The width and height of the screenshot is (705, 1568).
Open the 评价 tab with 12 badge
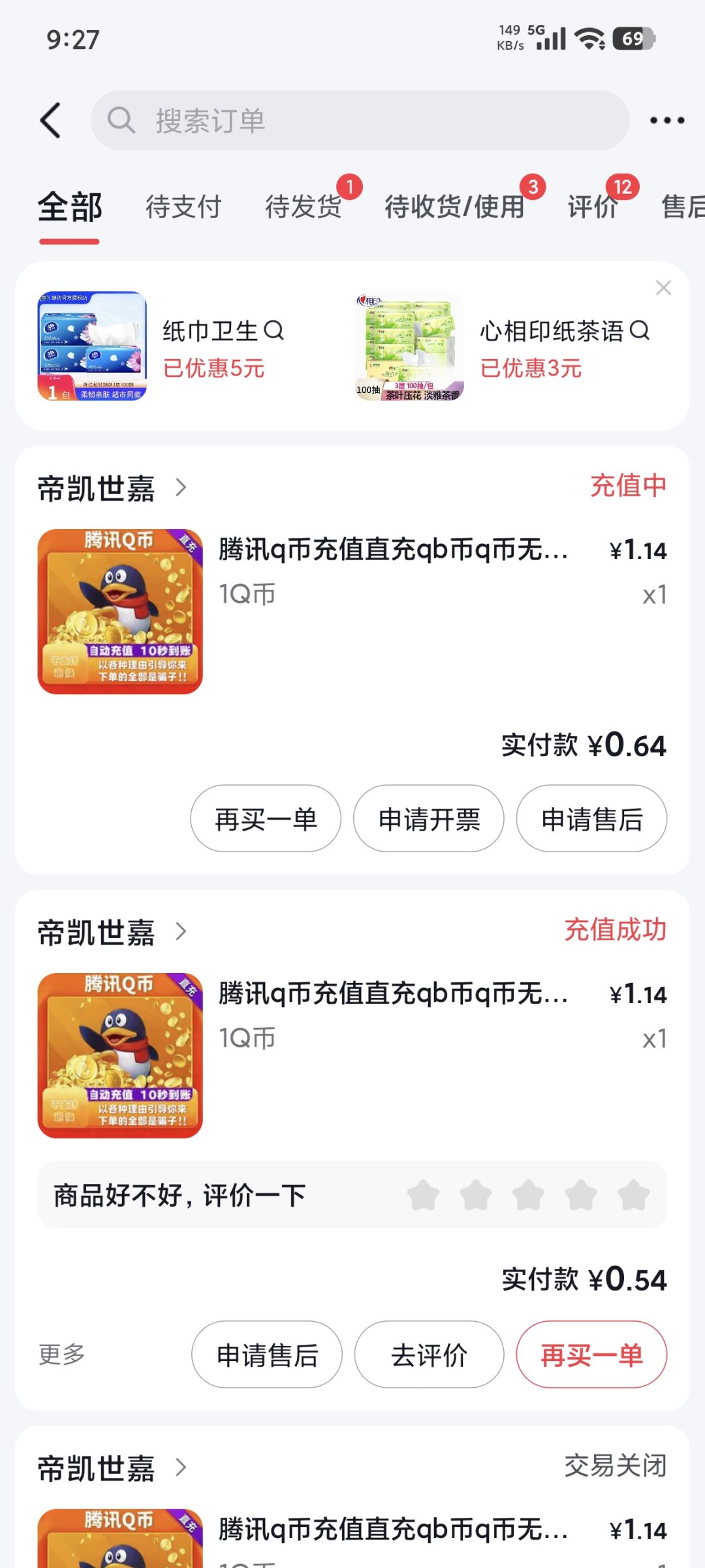[593, 206]
